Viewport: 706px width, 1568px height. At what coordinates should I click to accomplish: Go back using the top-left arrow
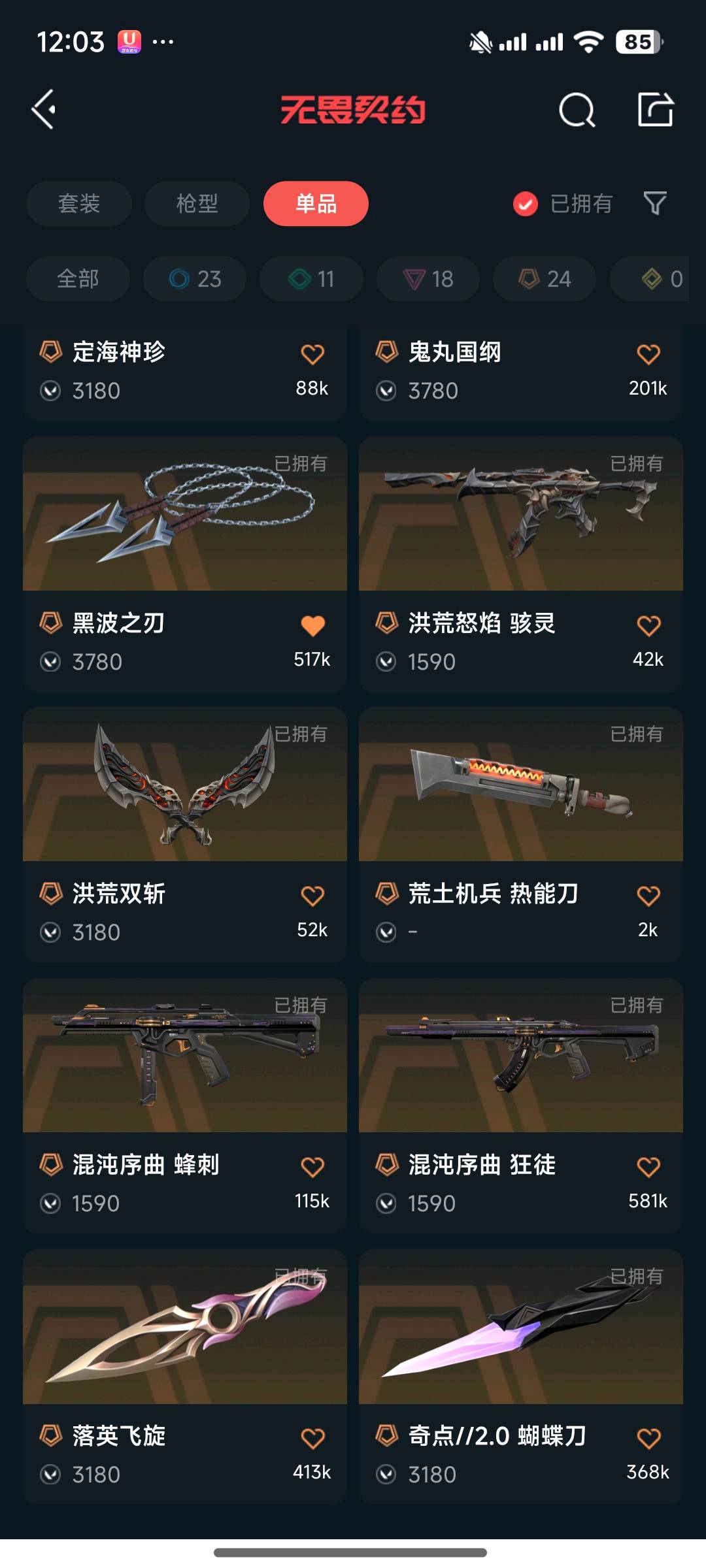(44, 109)
